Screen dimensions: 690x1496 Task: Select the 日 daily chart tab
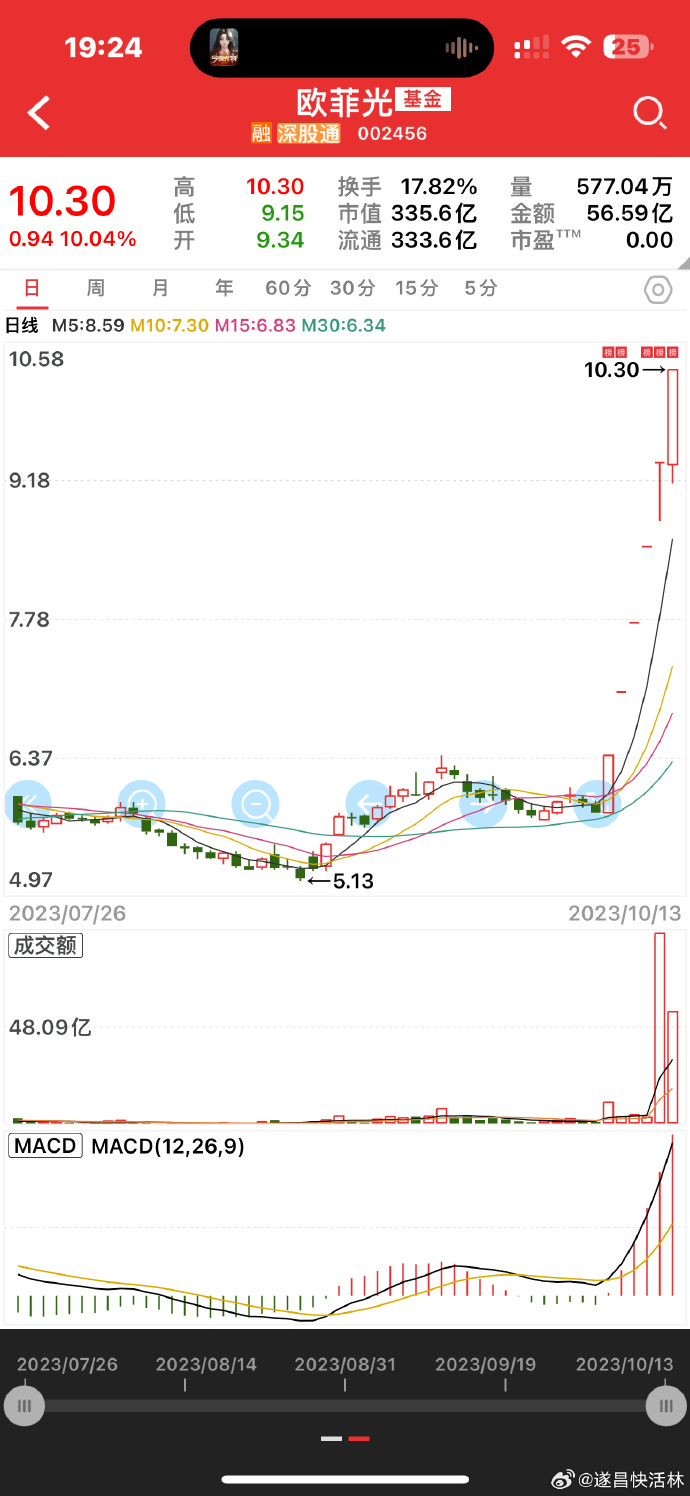tap(32, 288)
